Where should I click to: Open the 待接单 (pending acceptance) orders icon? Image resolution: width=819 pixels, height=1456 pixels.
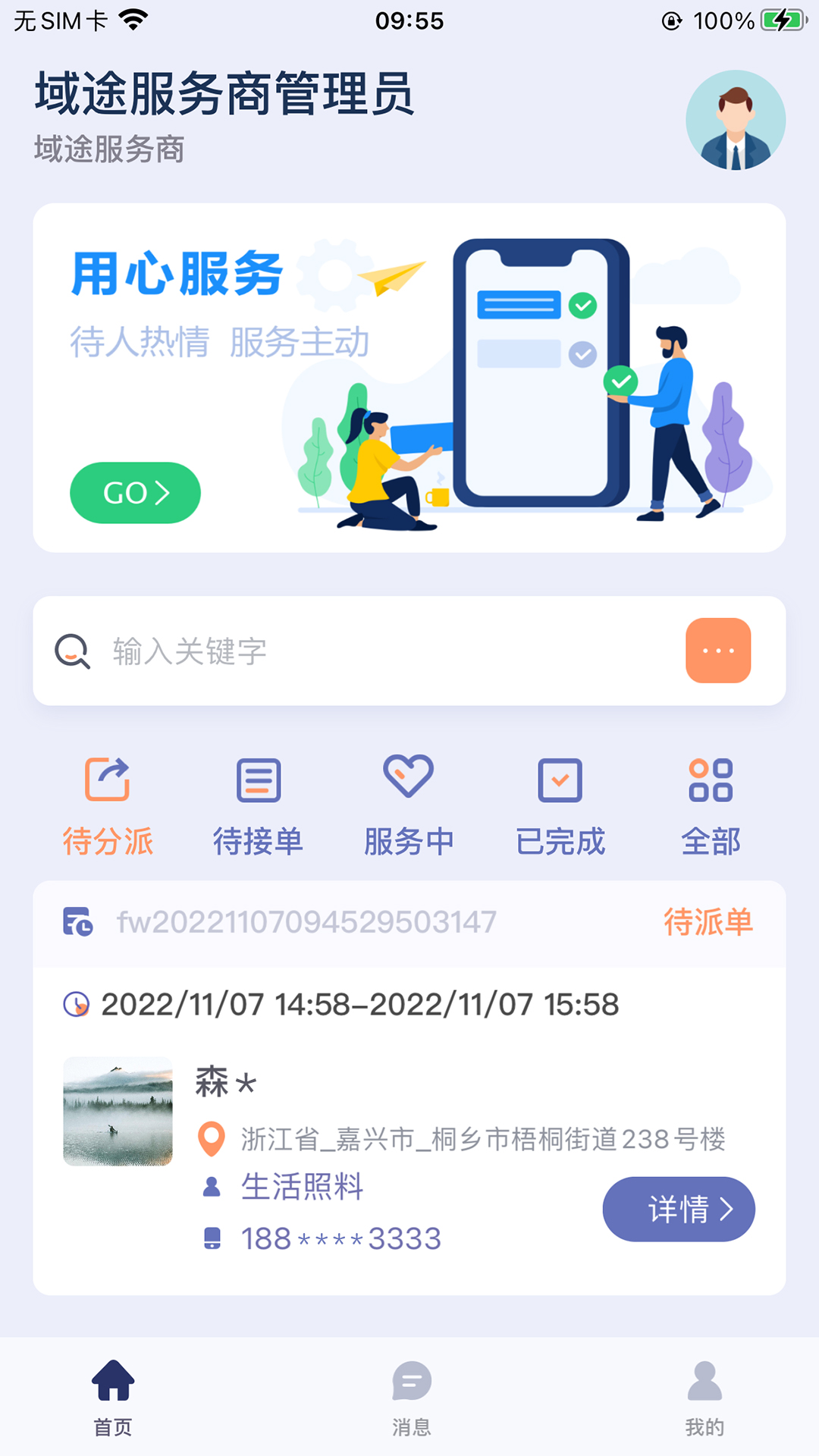tap(259, 779)
